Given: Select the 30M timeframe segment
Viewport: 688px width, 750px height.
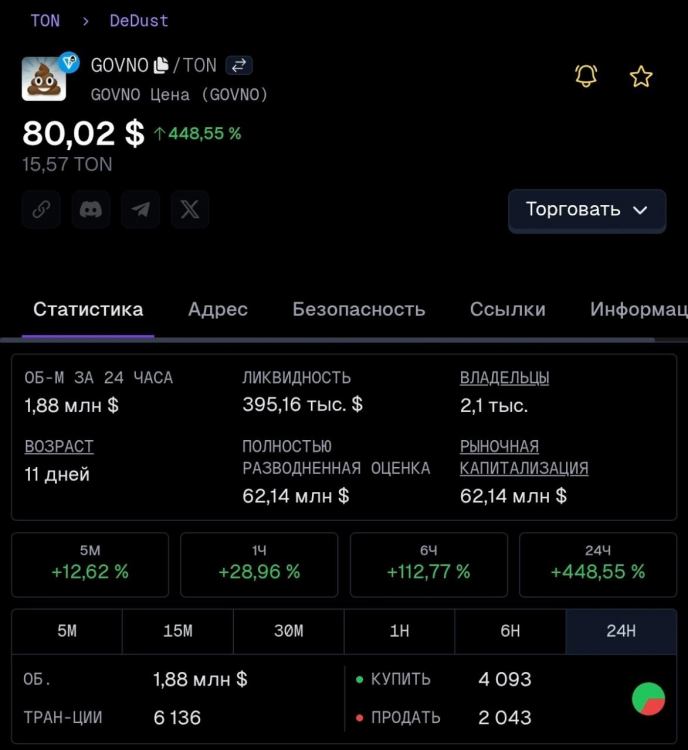Looking at the screenshot, I should click(x=289, y=631).
